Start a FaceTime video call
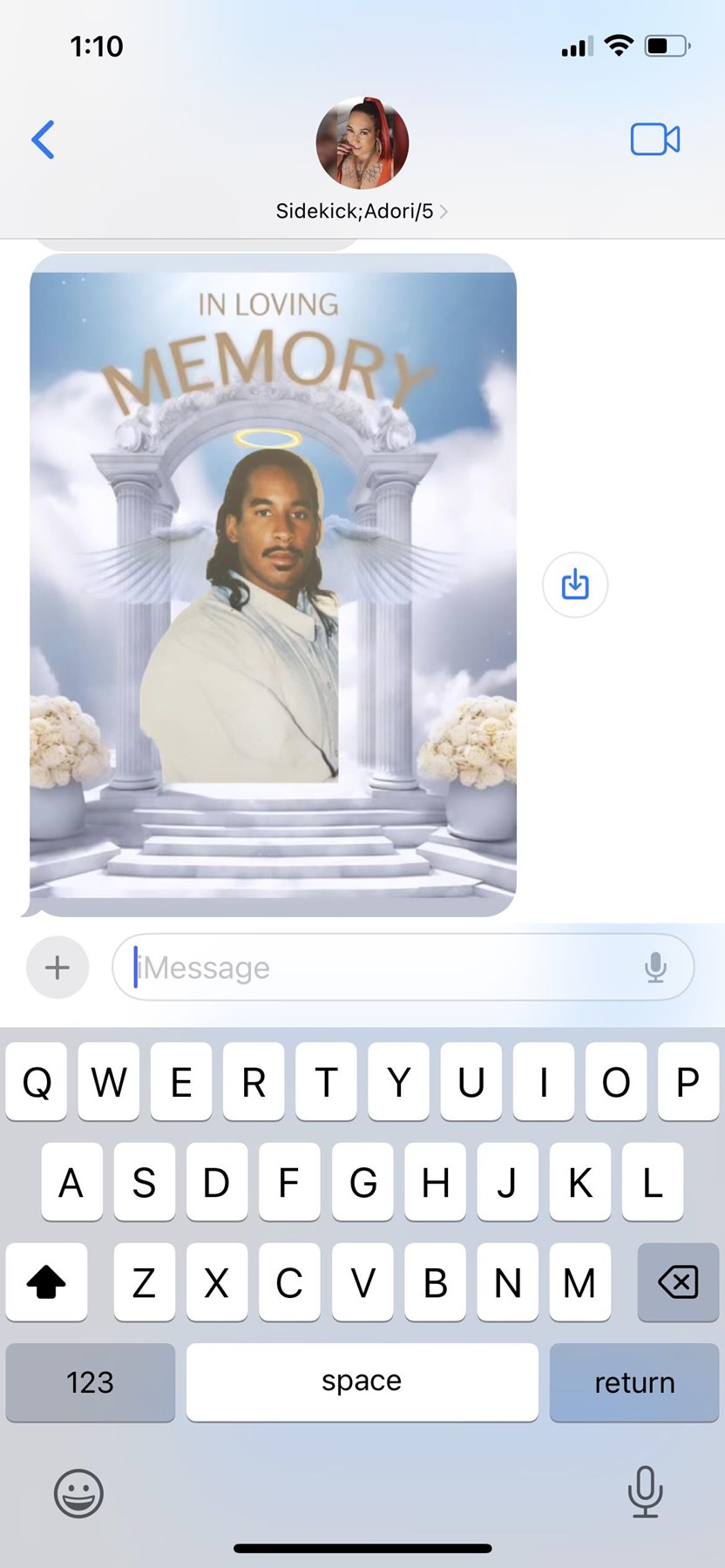 coord(654,139)
